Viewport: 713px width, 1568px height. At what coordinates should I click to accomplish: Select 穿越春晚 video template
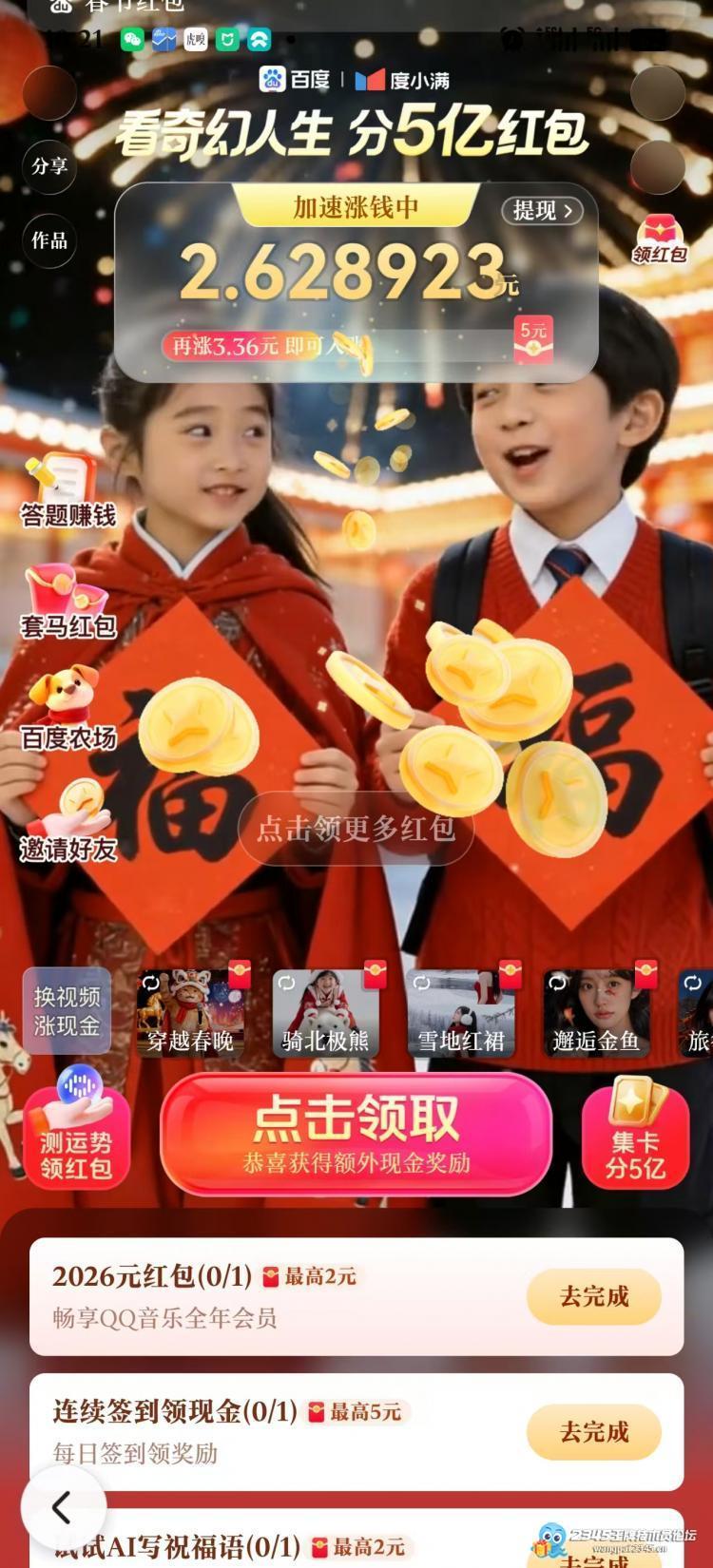point(190,1014)
